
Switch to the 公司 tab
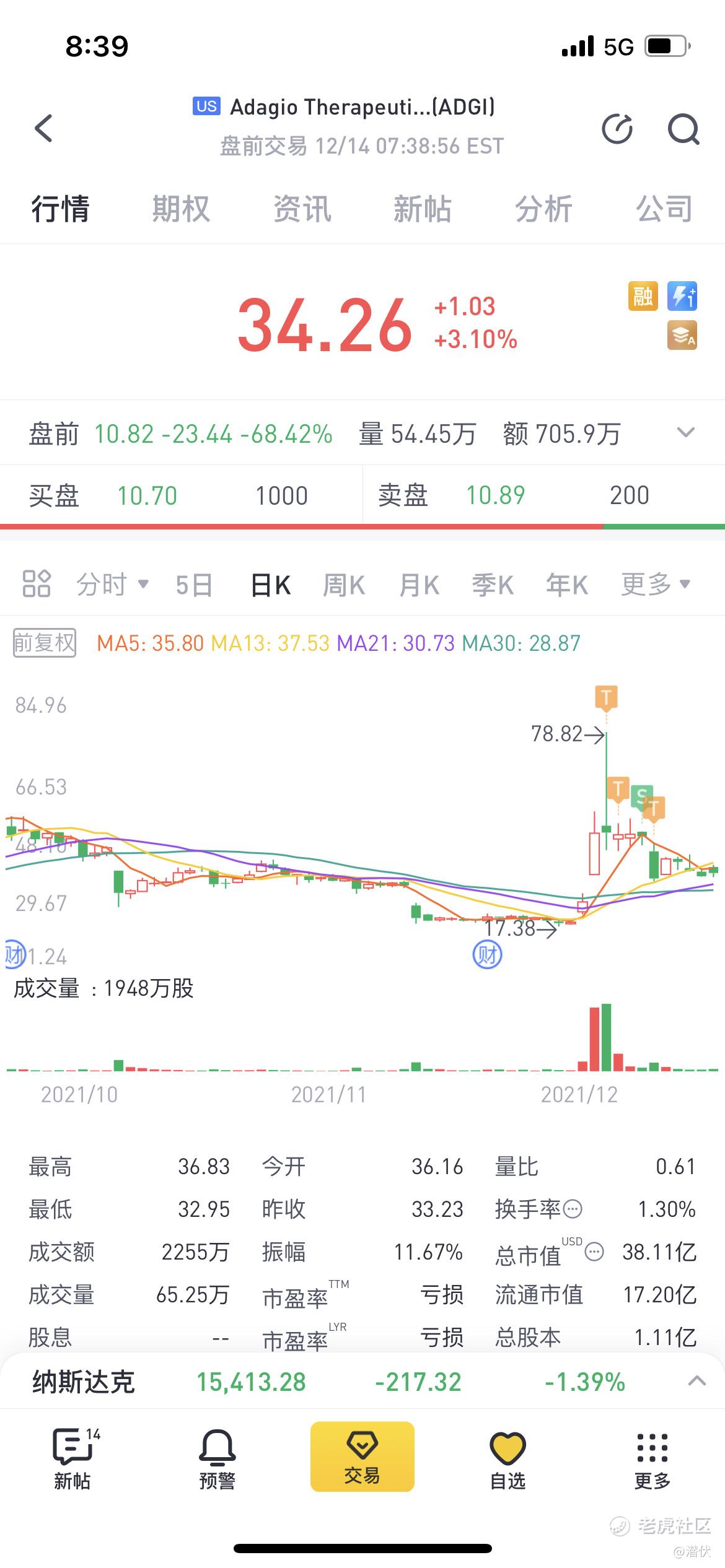click(664, 209)
